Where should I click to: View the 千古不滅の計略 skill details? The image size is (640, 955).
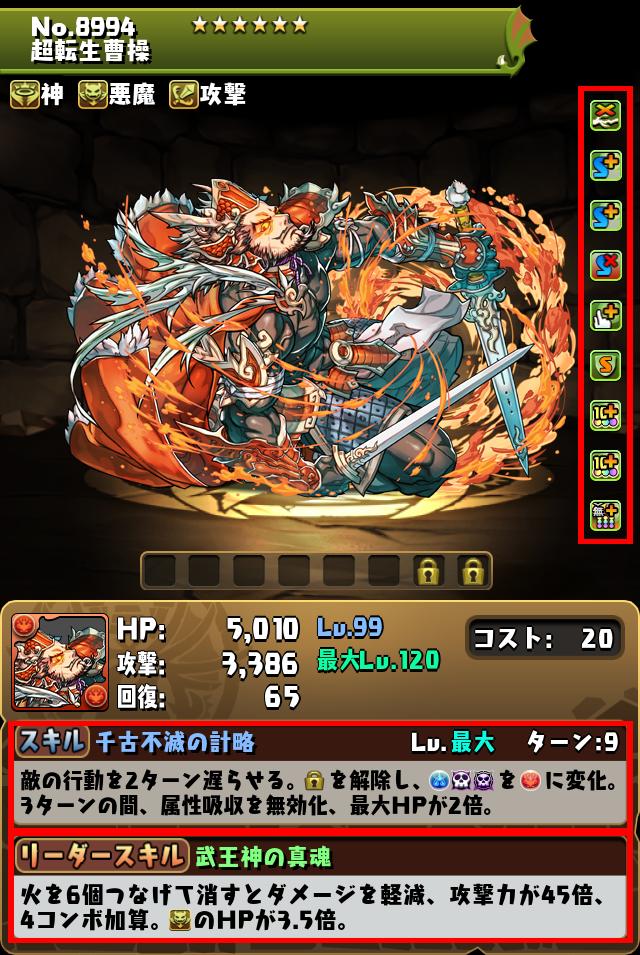tap(319, 774)
